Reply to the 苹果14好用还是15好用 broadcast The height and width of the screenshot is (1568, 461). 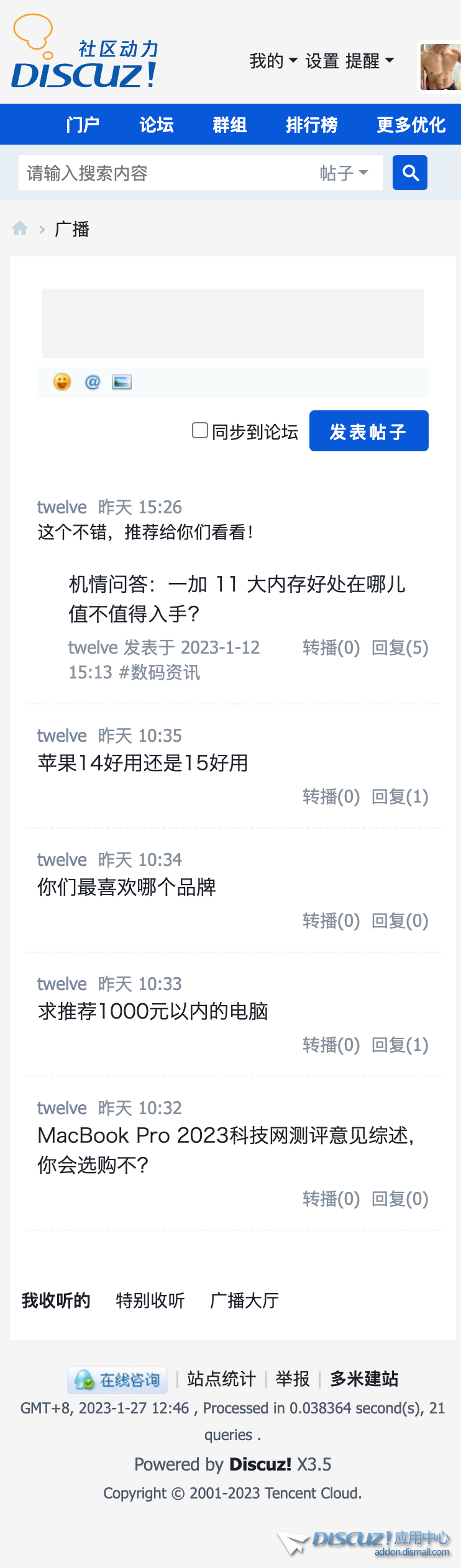coord(400,796)
